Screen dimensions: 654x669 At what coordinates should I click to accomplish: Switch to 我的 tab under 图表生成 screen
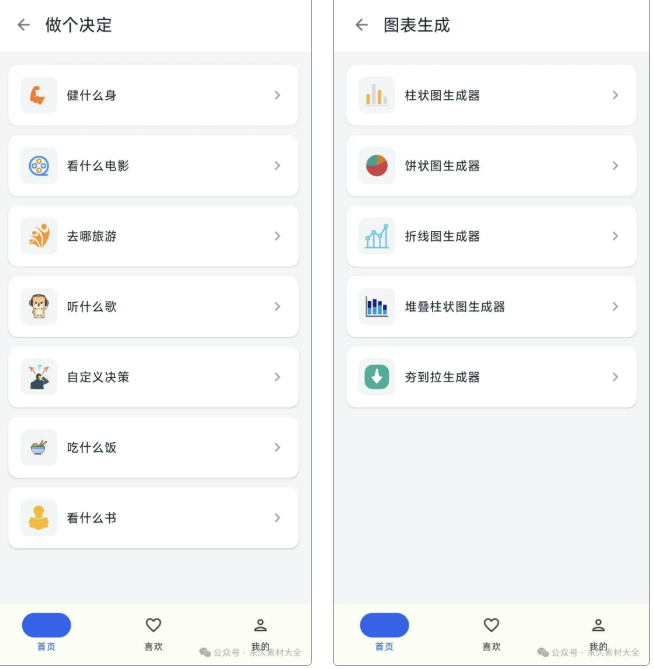tap(598, 633)
